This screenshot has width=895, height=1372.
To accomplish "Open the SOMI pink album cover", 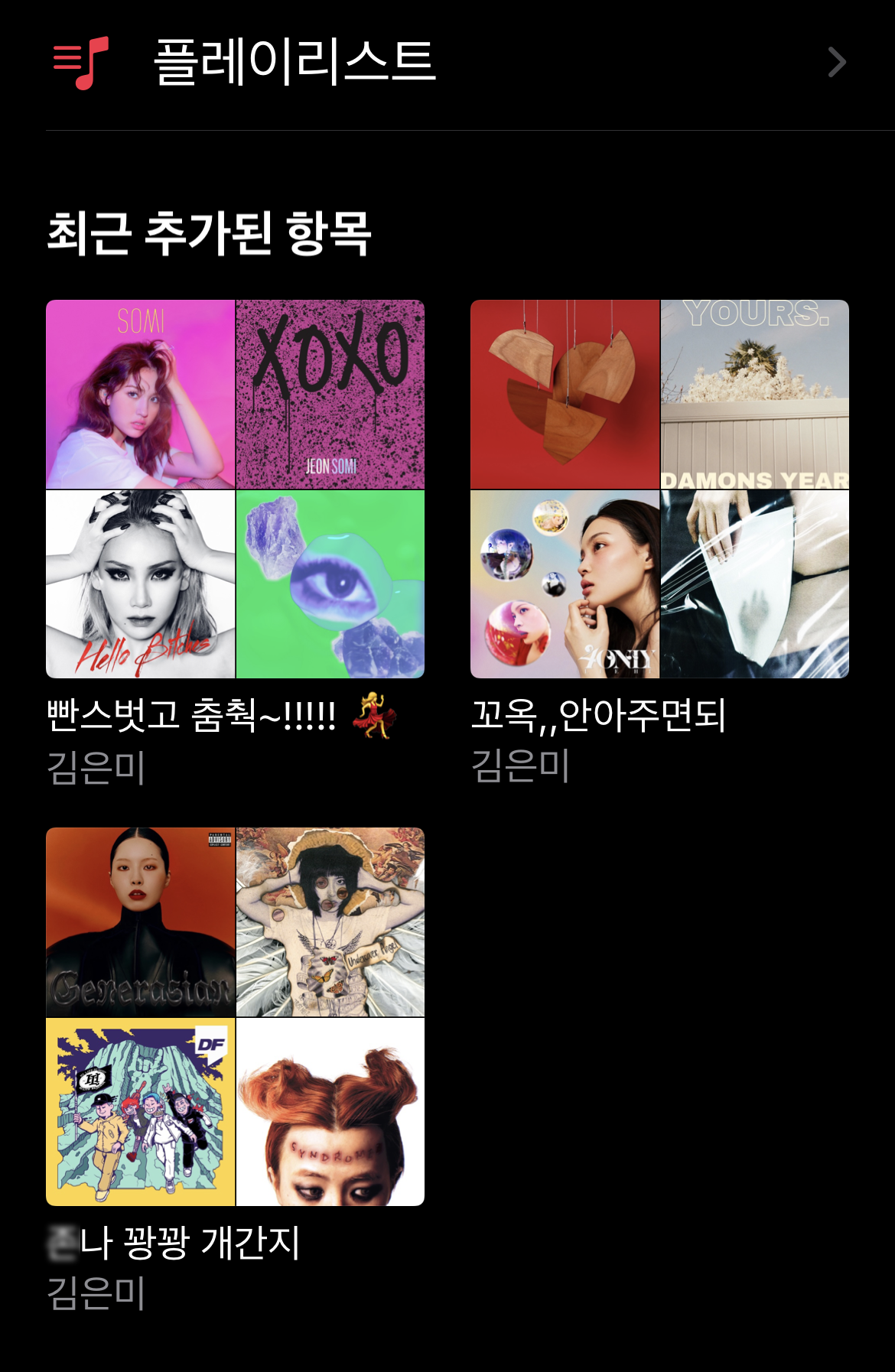I will pyautogui.click(x=141, y=393).
